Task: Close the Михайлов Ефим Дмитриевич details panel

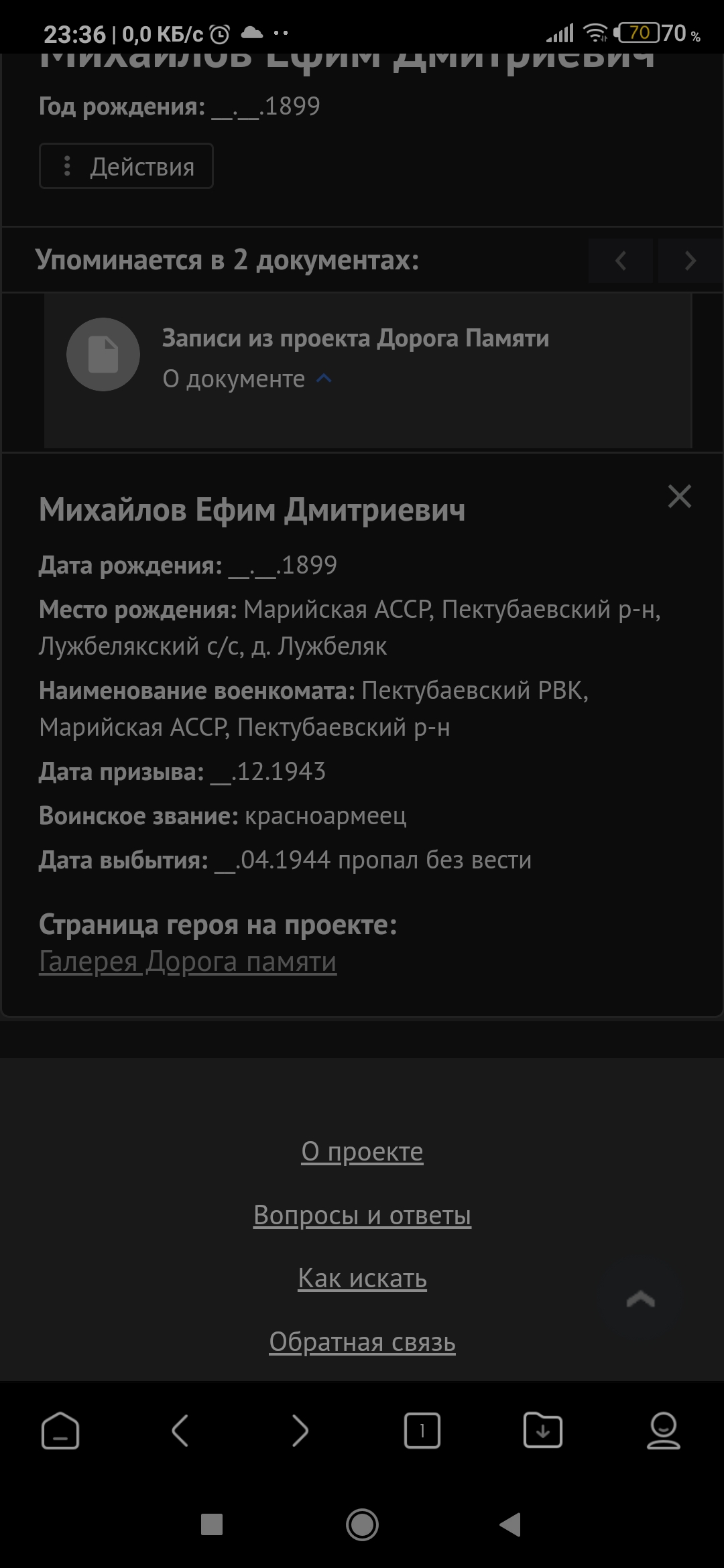Action: pos(679,497)
